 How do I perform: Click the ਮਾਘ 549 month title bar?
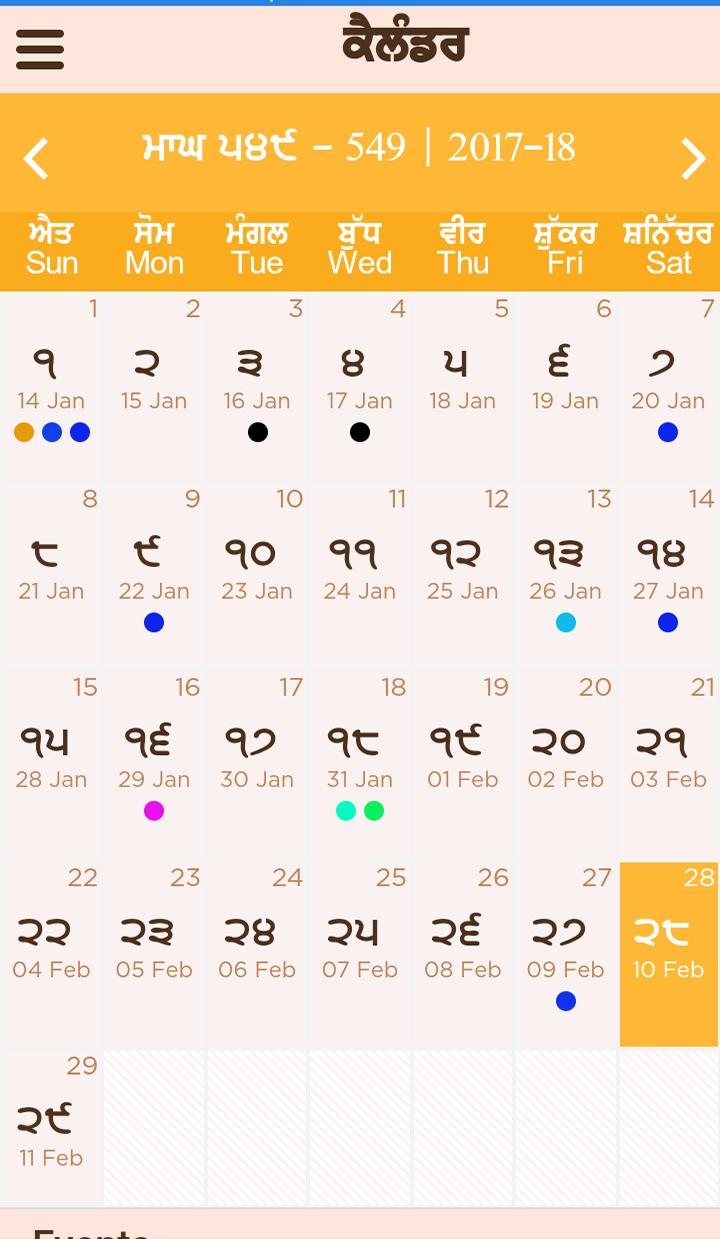coord(360,146)
